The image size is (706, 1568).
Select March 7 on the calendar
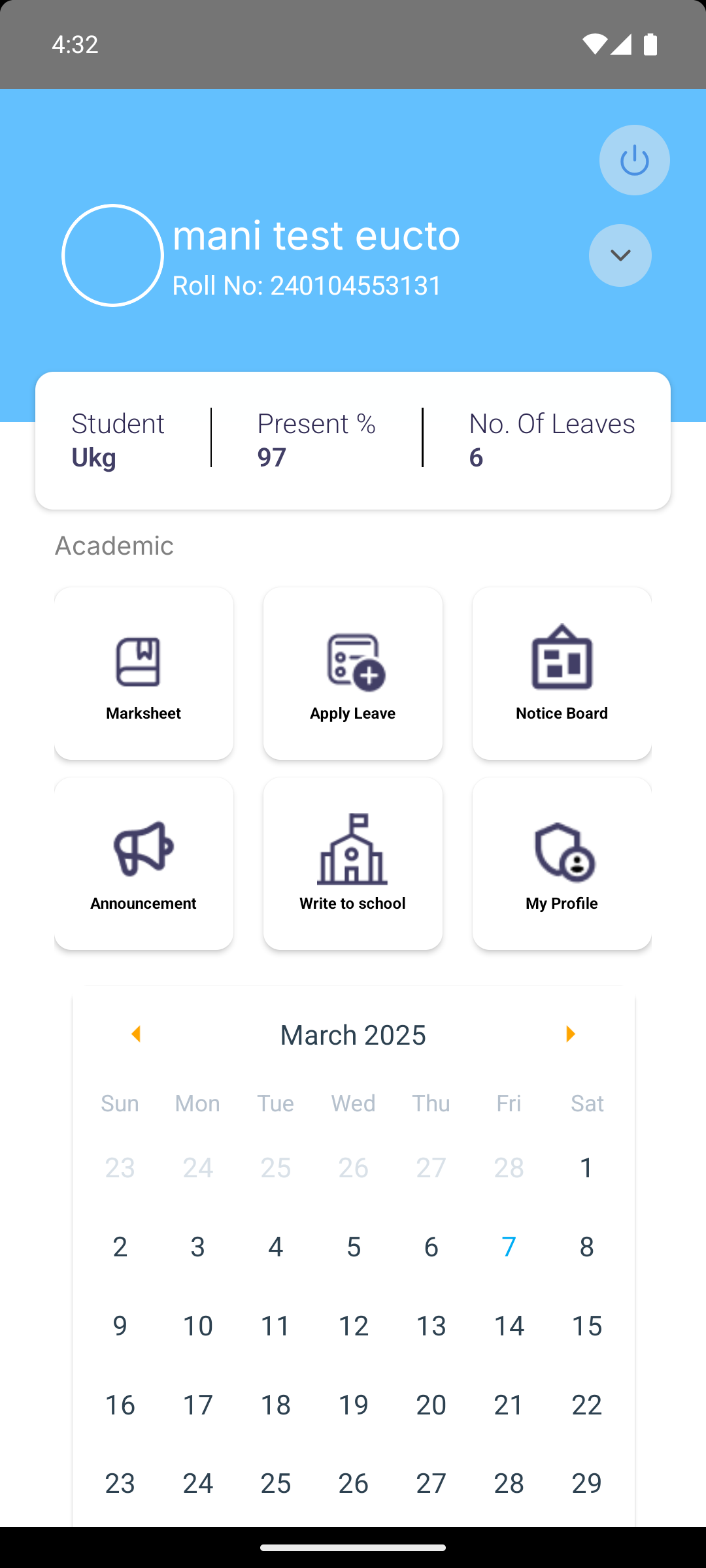[509, 1247]
